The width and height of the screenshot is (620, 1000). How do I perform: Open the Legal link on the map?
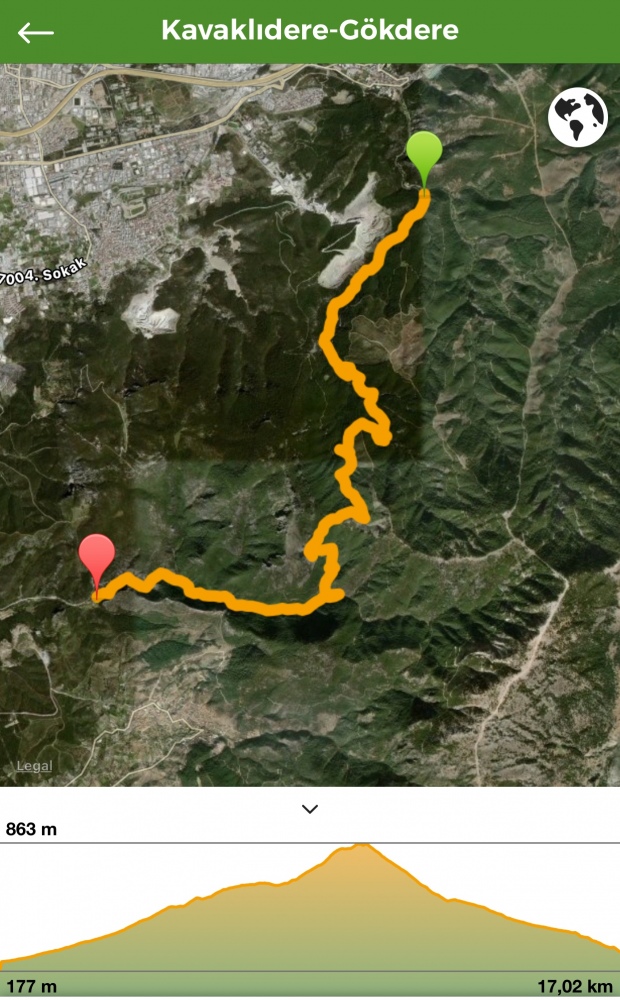(x=34, y=766)
